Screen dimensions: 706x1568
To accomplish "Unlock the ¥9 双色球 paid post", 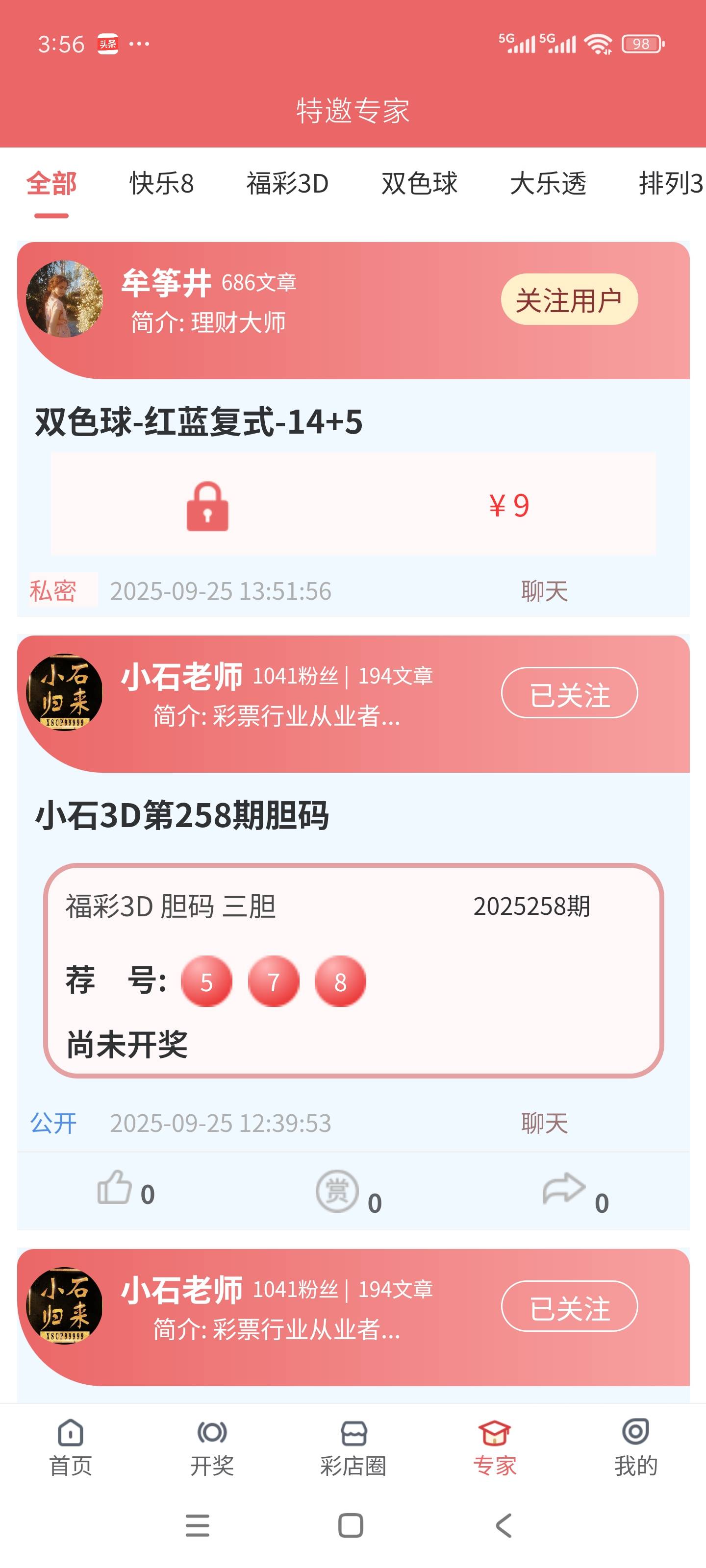I will 353,504.
